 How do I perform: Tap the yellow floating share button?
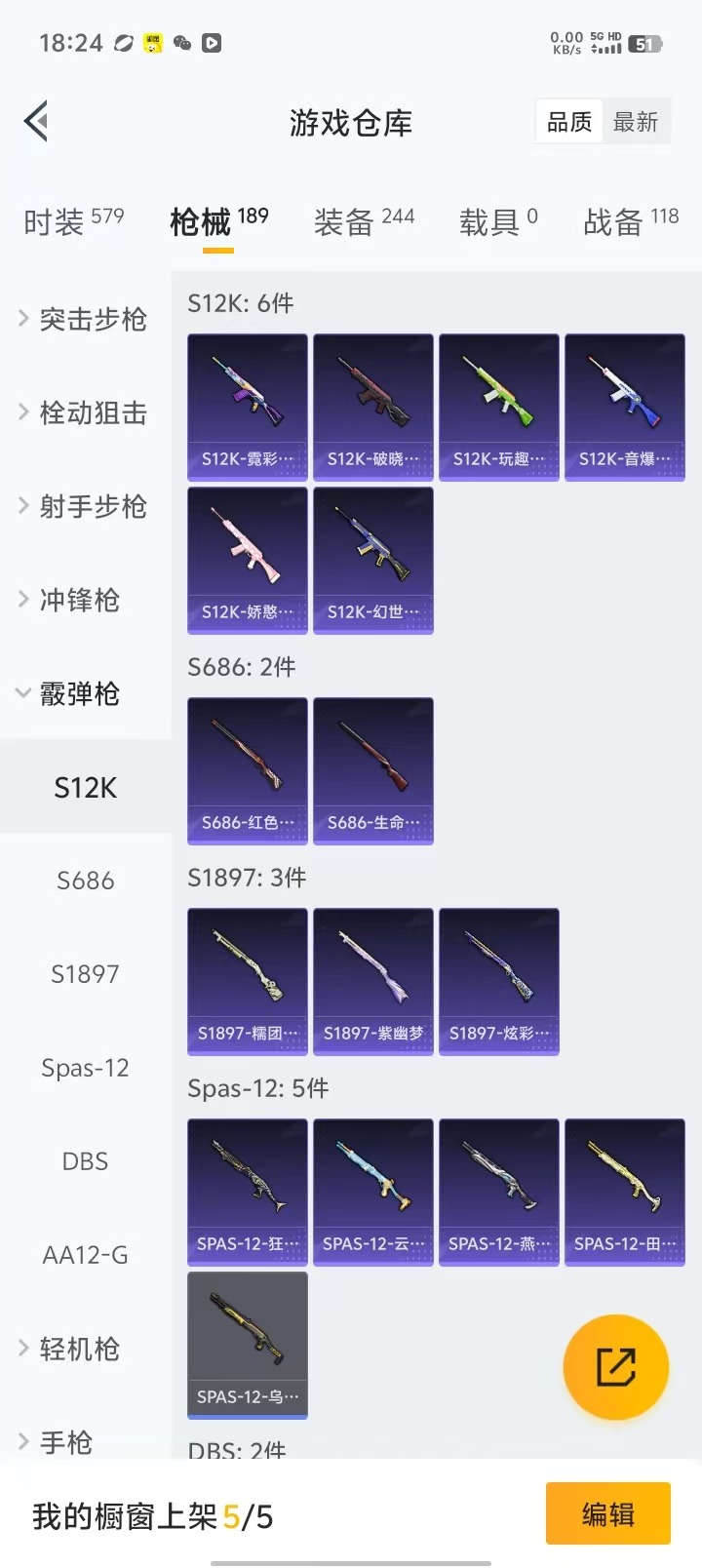pyautogui.click(x=616, y=1367)
